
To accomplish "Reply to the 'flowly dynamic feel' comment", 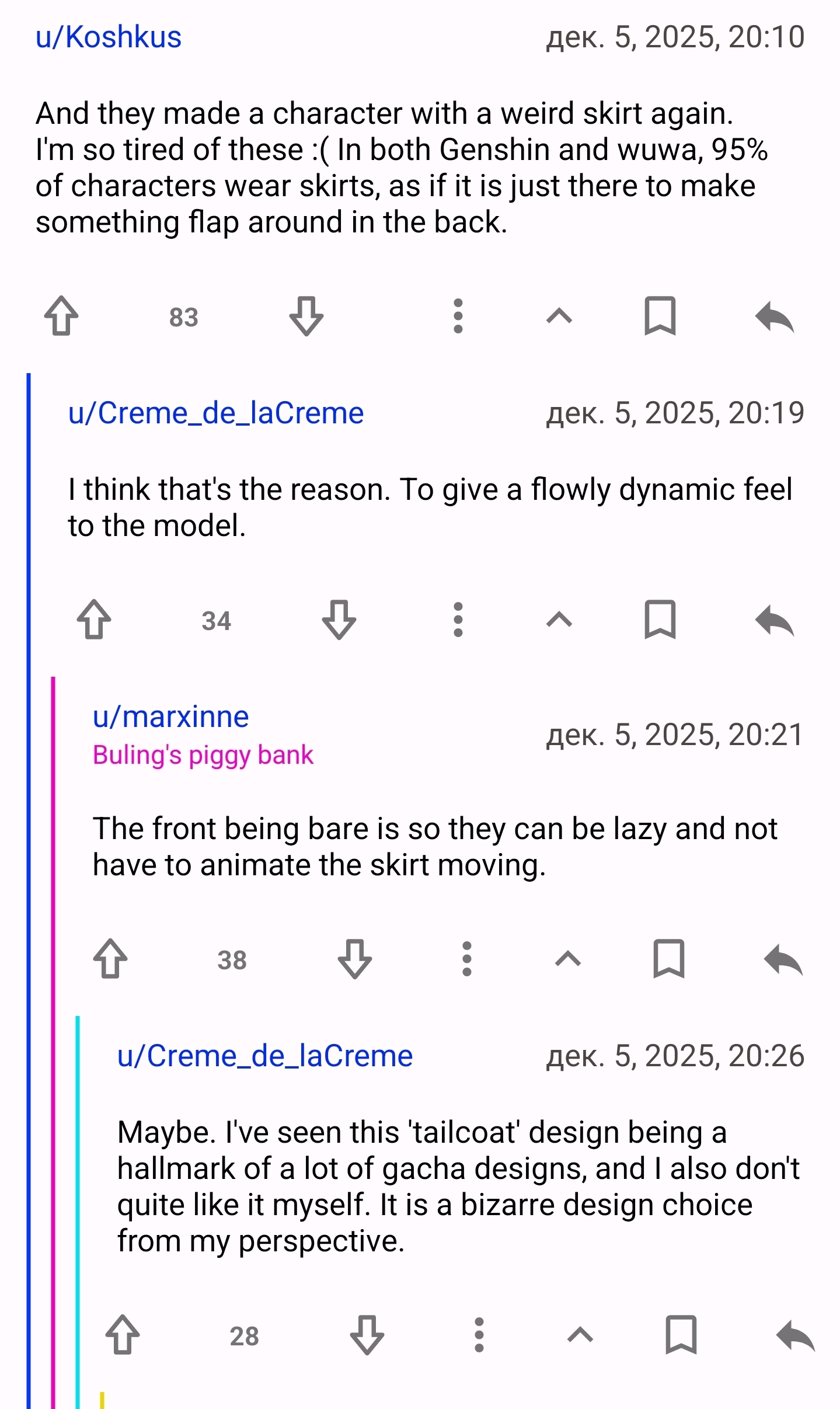I will [x=775, y=620].
